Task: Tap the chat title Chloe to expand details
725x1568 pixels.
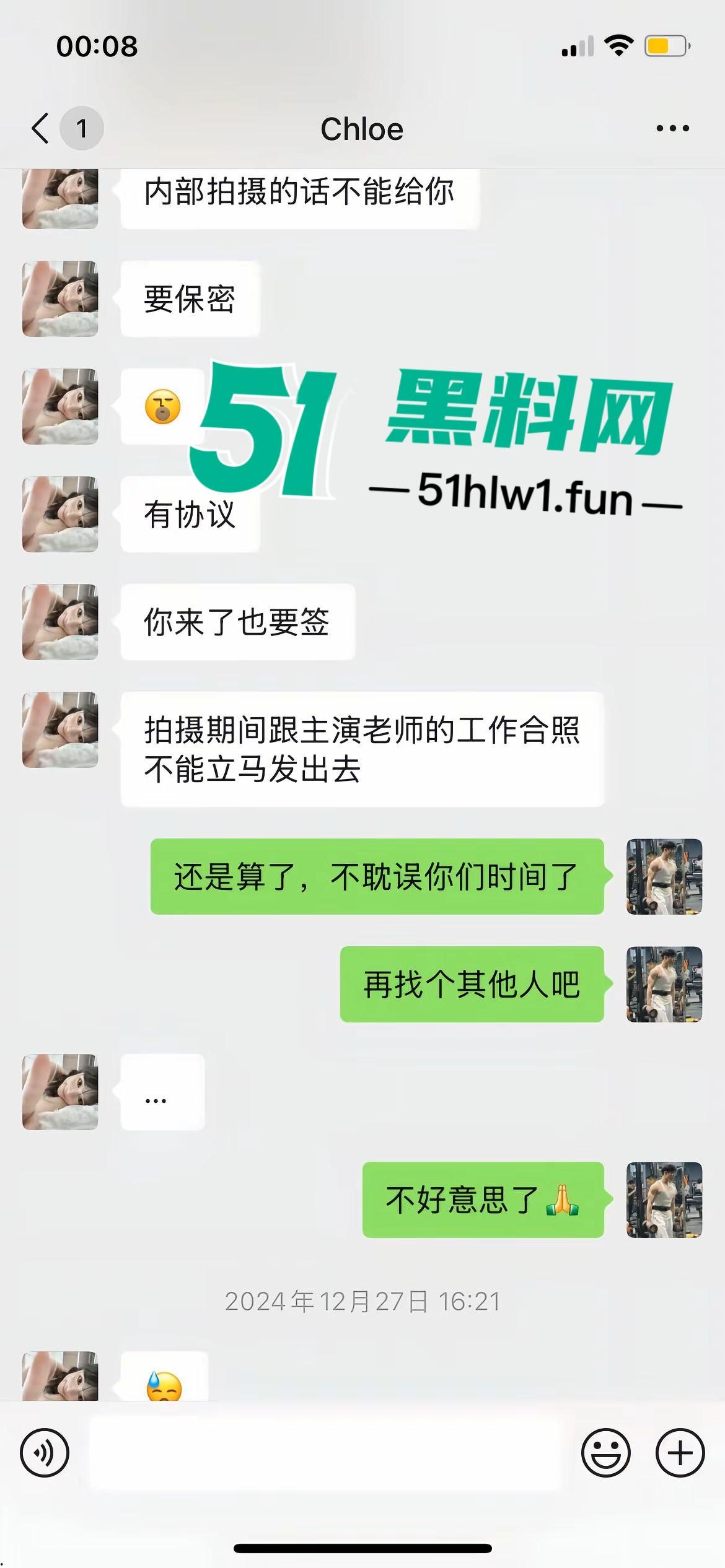Action: (x=362, y=128)
